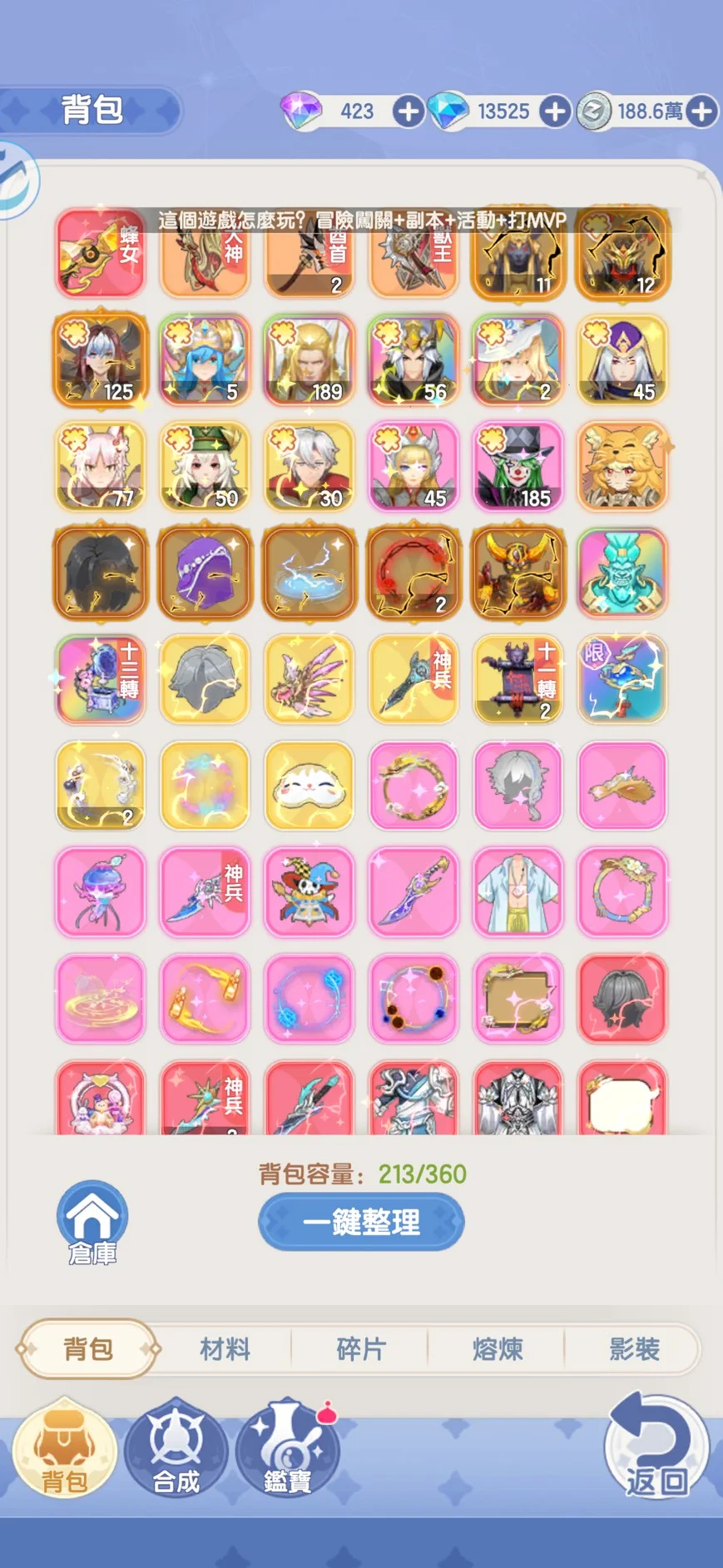Select the clown hero card with 185

(518, 466)
